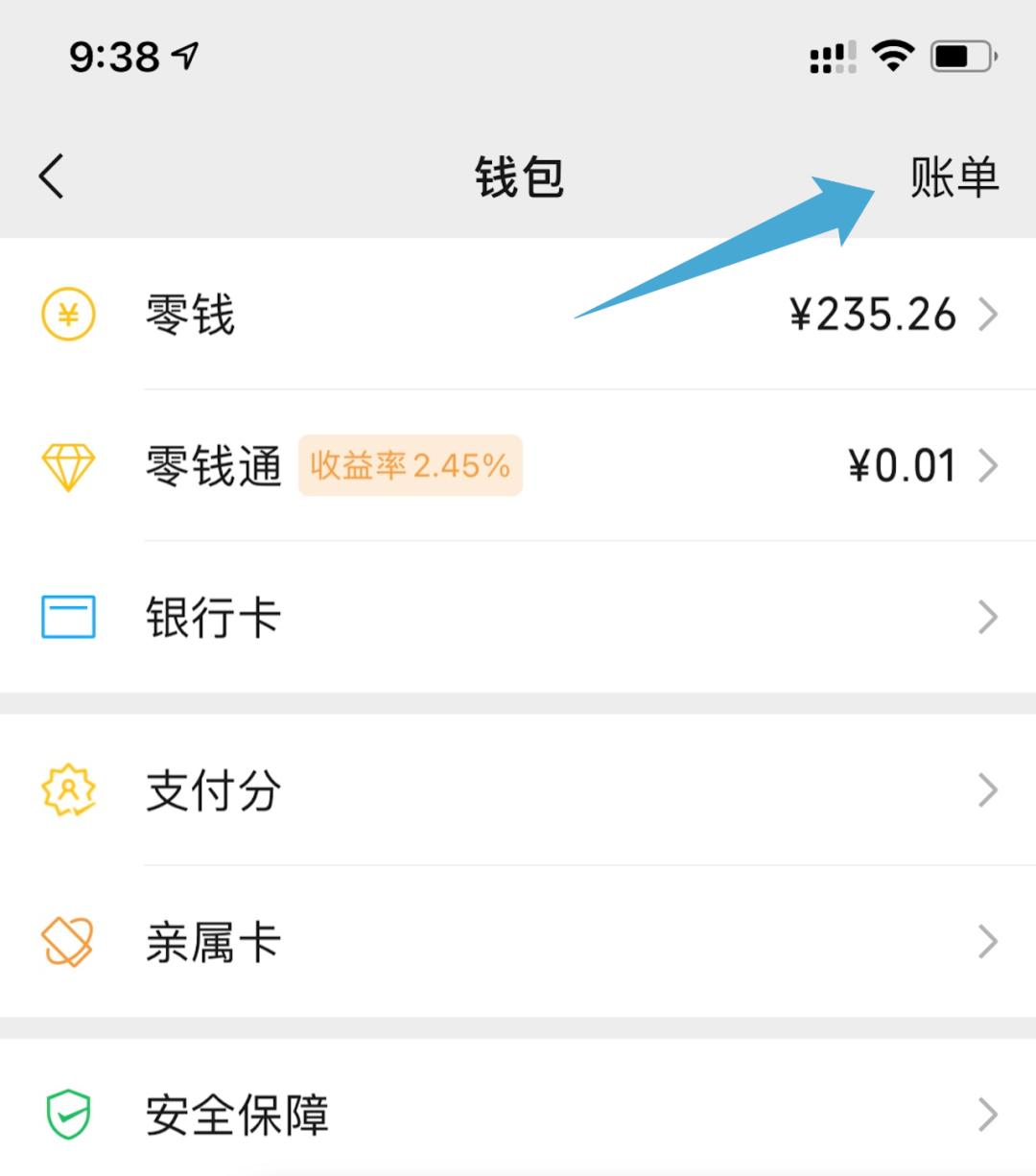The image size is (1036, 1176).
Task: Tap the 钱包 title text
Action: pyautogui.click(x=518, y=176)
